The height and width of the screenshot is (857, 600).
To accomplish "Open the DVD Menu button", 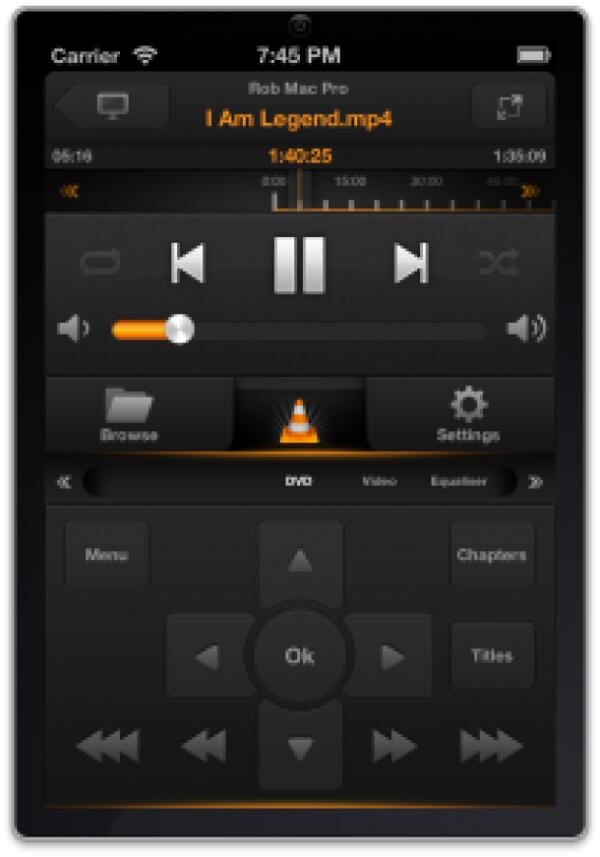I will [106, 554].
